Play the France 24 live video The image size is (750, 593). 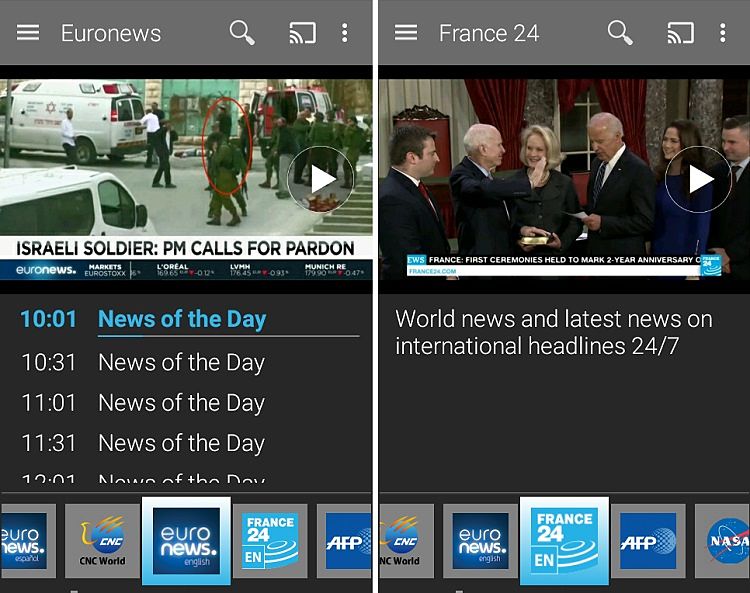pyautogui.click(x=699, y=179)
